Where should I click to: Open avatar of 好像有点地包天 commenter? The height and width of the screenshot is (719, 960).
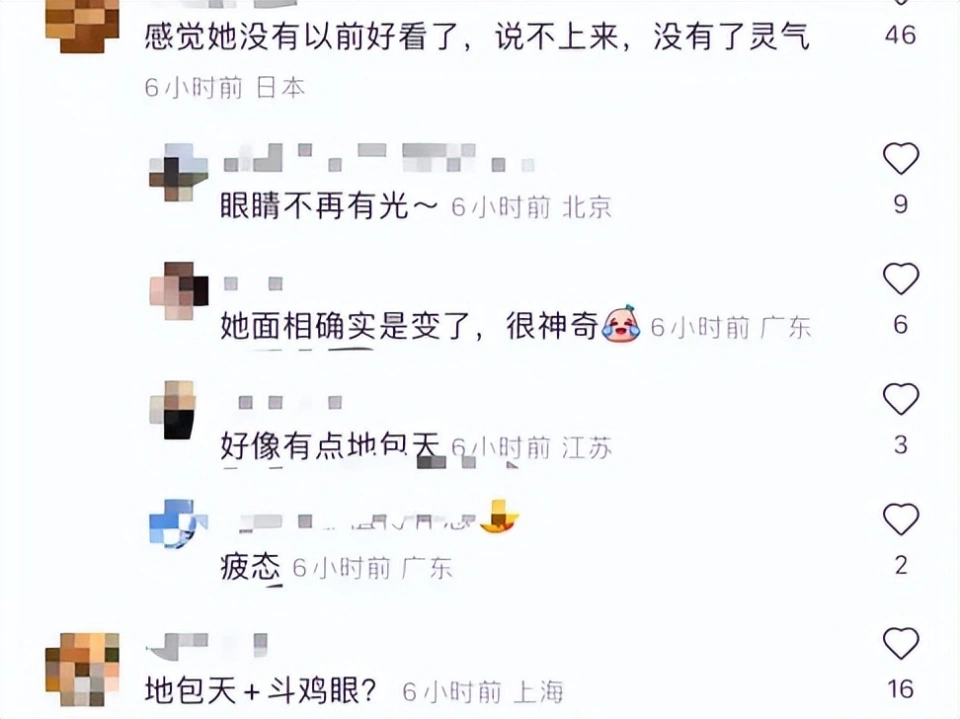point(178,410)
